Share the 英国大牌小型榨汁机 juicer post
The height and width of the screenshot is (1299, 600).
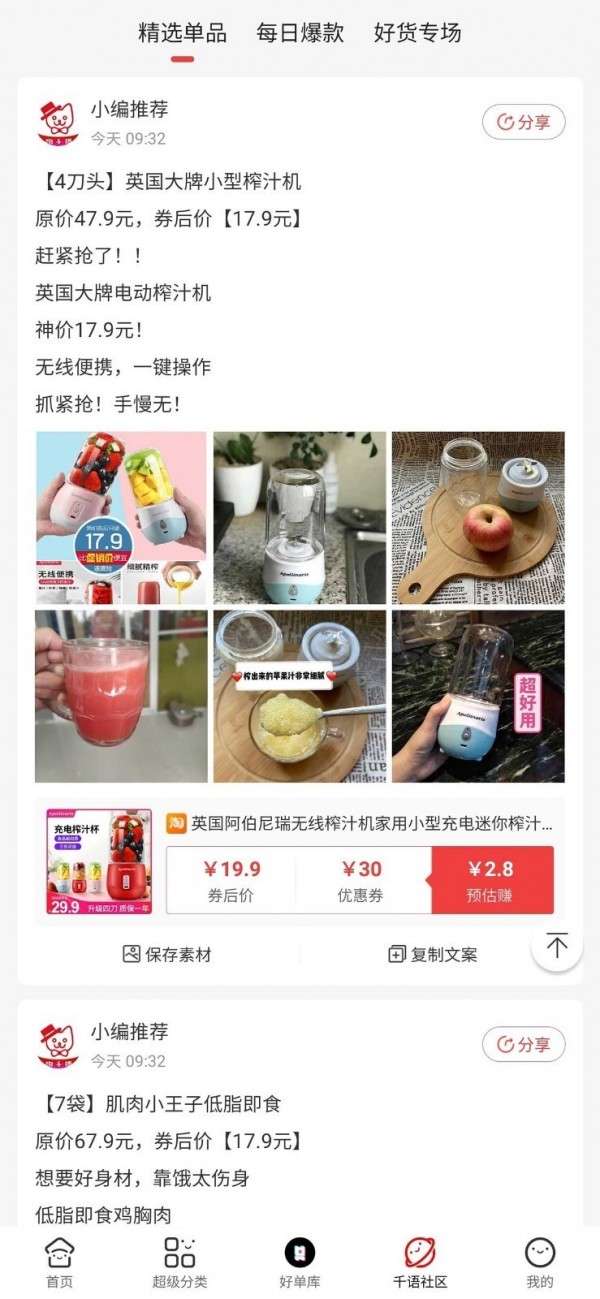(x=523, y=122)
